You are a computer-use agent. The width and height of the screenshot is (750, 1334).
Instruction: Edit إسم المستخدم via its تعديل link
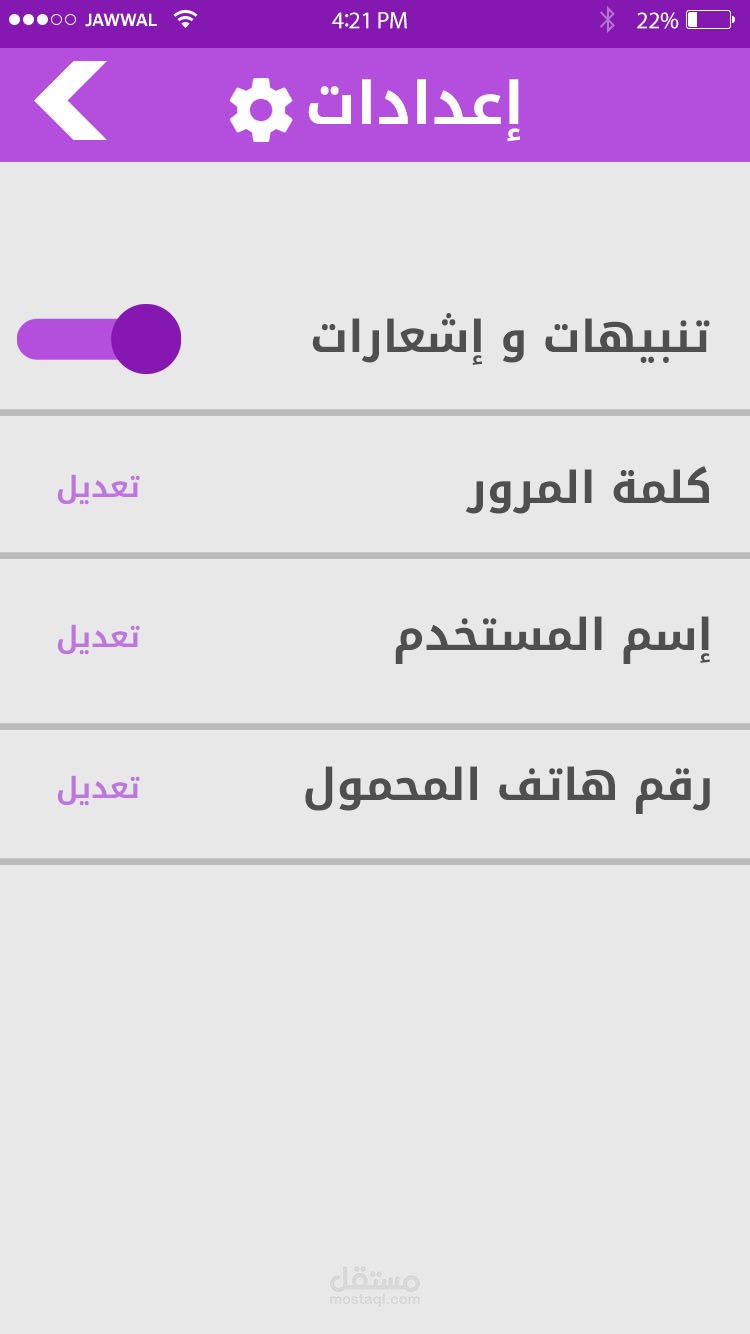click(x=98, y=638)
